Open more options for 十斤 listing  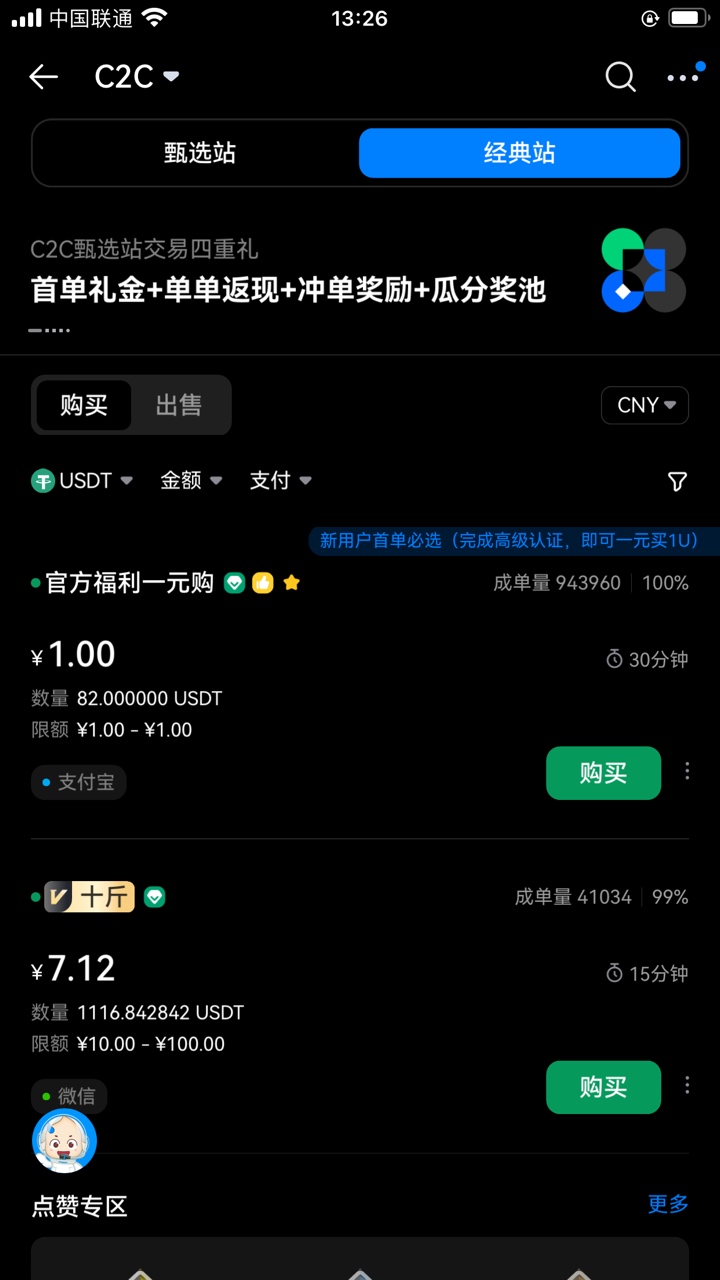[687, 1085]
